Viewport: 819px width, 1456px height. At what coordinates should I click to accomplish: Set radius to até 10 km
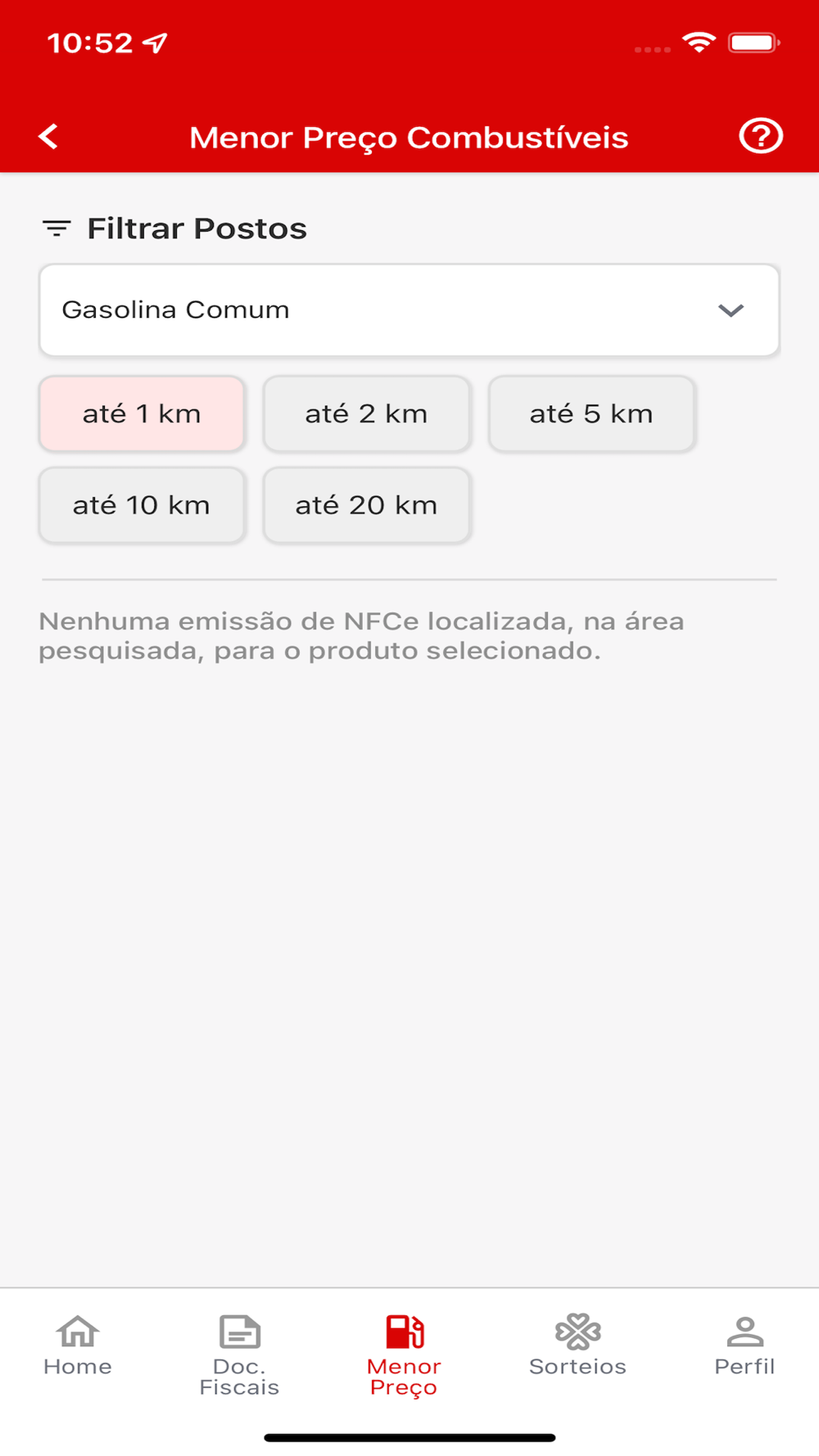tap(142, 505)
